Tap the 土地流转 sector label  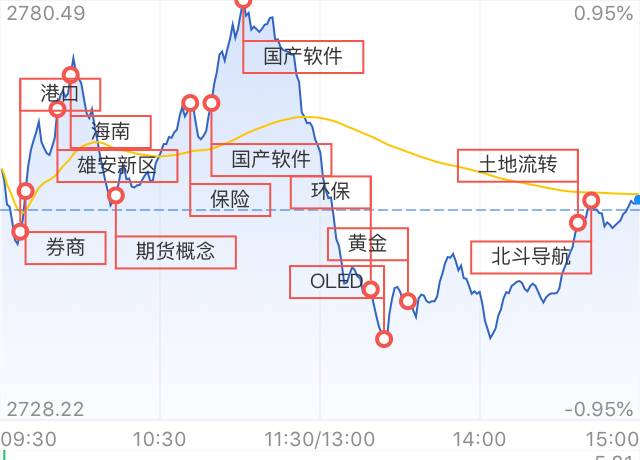point(518,165)
